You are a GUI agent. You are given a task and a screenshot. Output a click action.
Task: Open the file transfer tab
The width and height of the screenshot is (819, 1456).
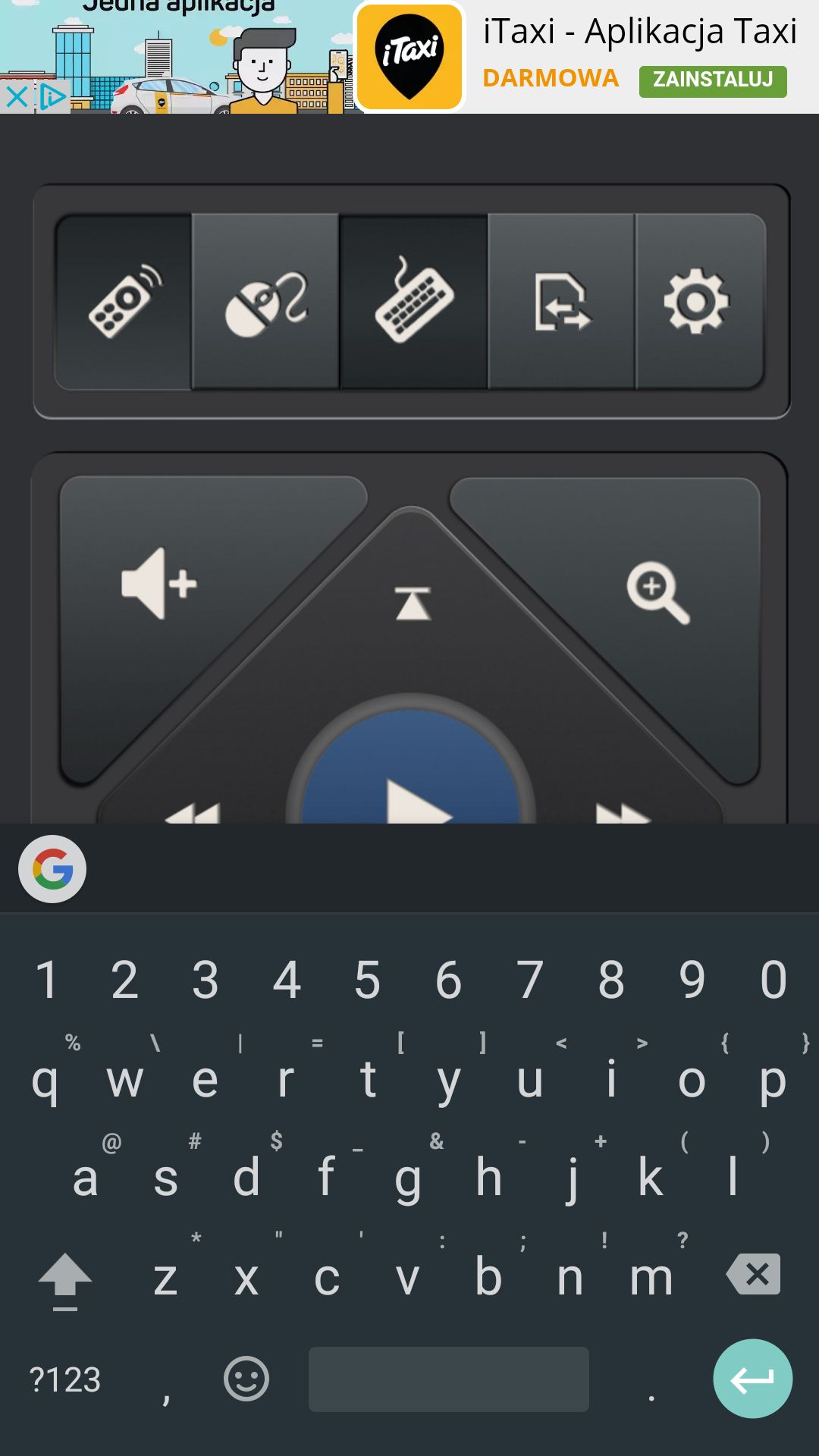click(561, 302)
